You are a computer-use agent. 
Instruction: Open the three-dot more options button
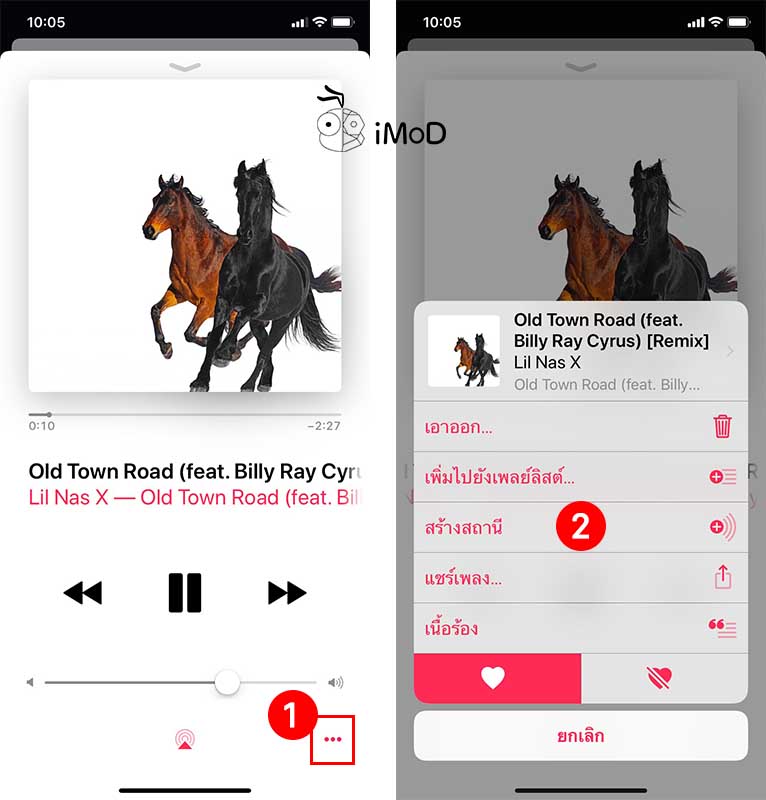coord(333,740)
